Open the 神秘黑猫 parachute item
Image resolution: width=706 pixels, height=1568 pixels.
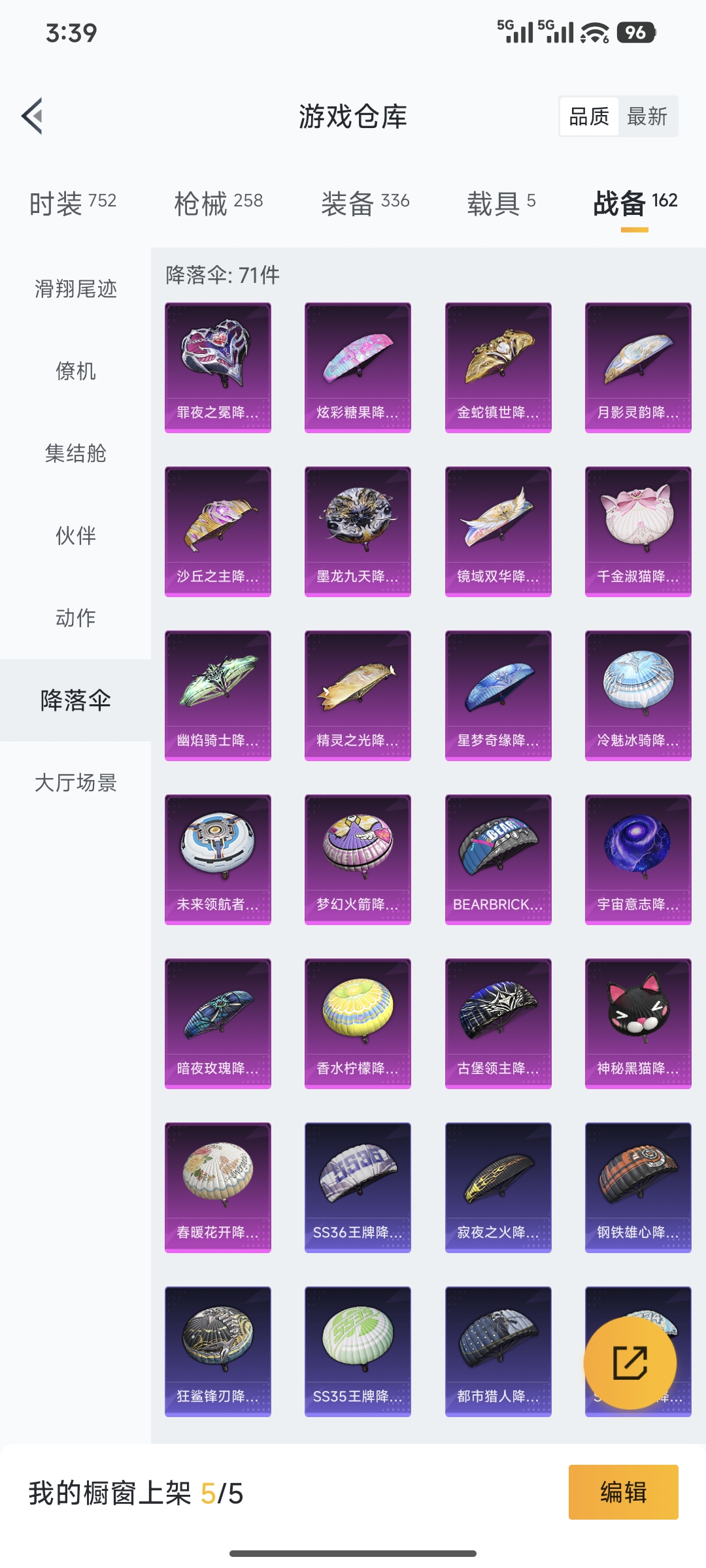638,1023
